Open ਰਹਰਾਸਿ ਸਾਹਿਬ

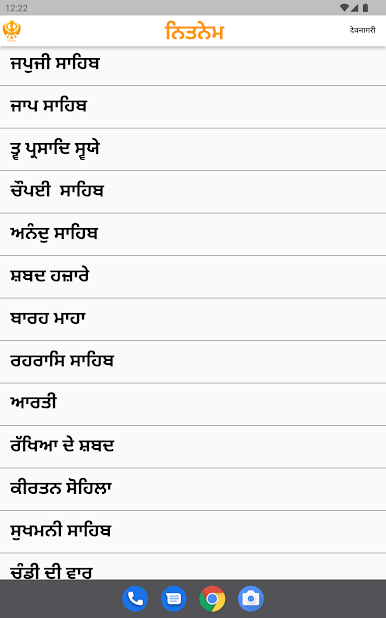click(193, 362)
